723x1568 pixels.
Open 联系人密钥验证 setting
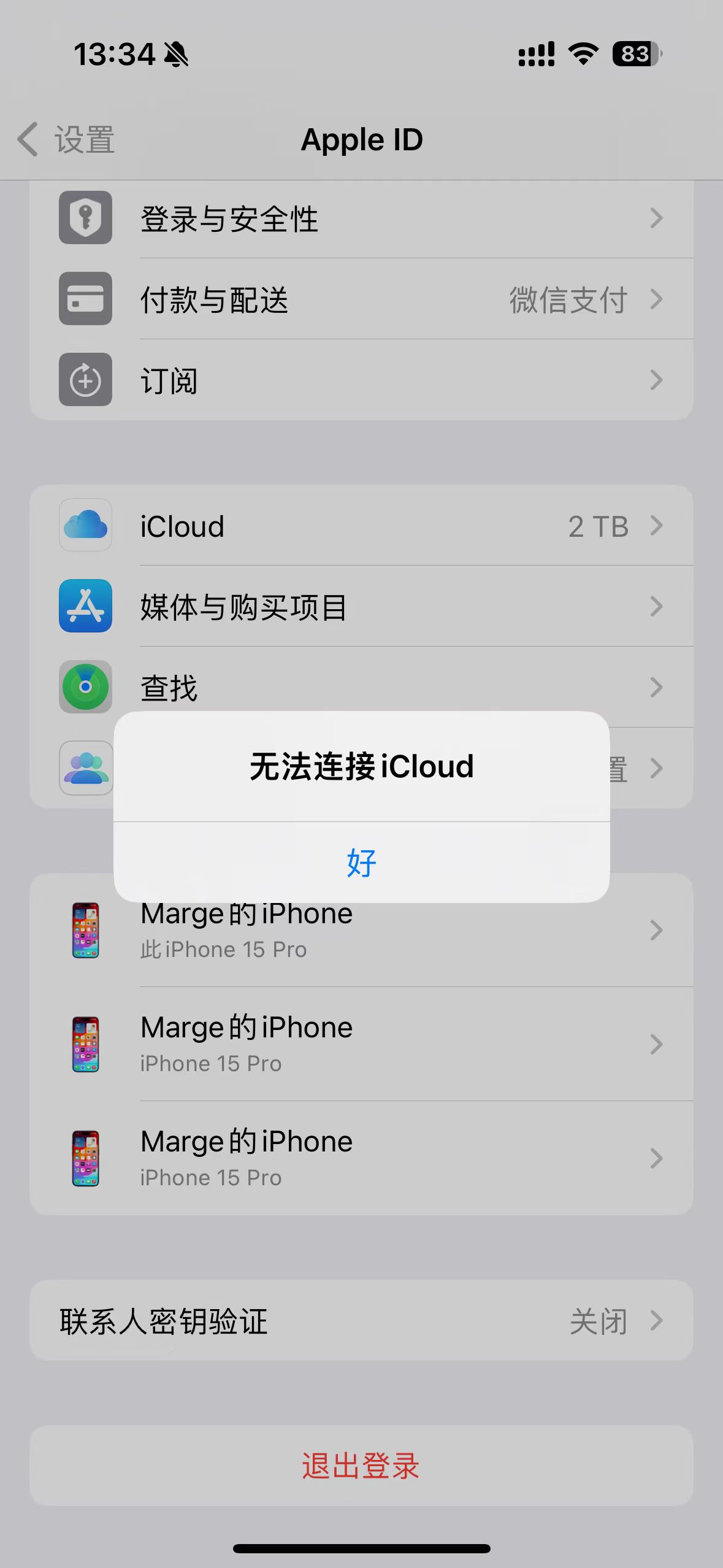[361, 1321]
